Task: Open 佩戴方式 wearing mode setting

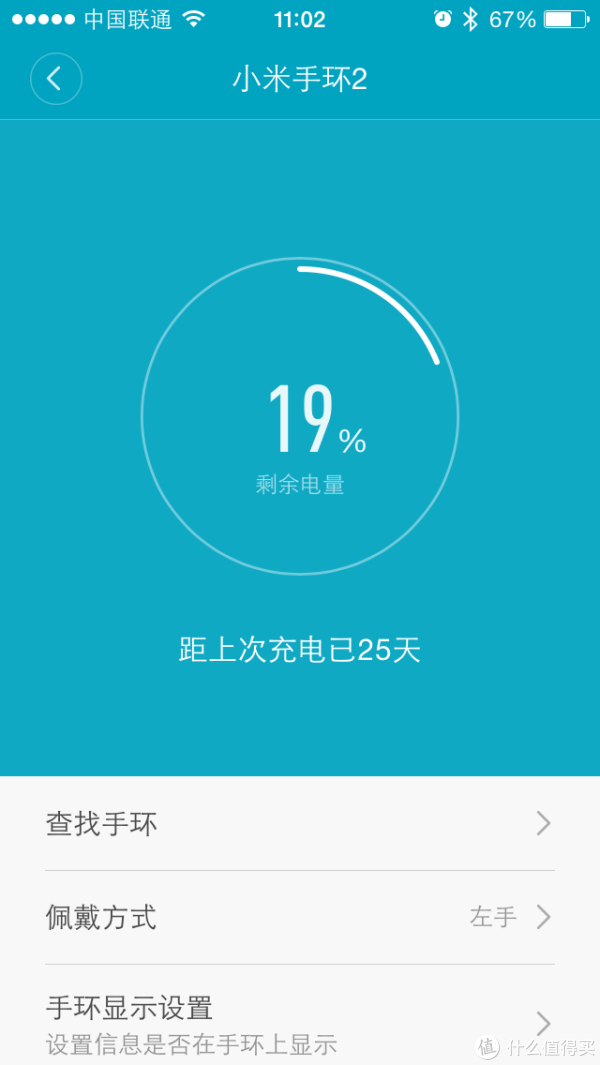Action: click(300, 918)
